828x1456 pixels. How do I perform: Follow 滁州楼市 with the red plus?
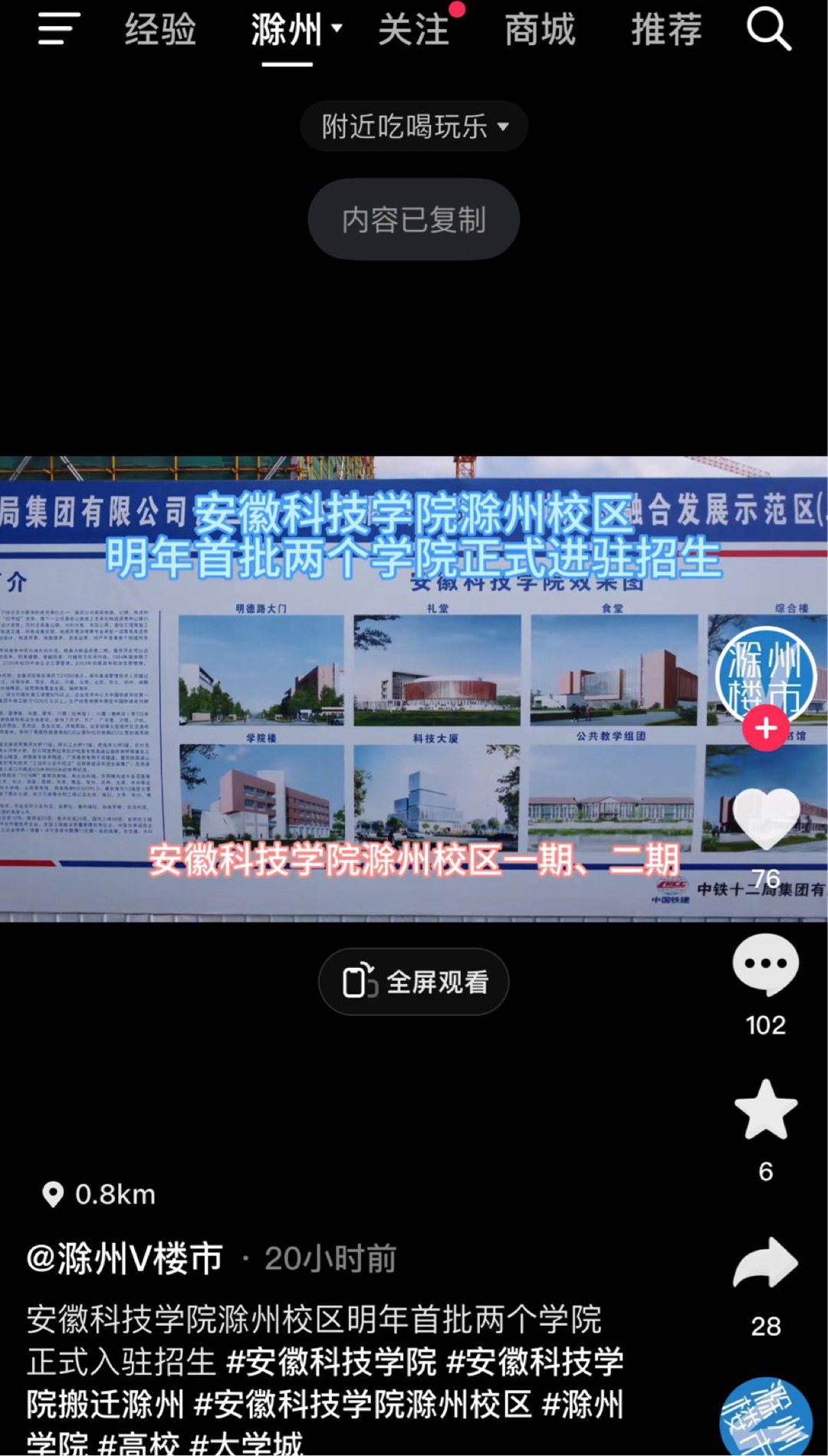click(x=766, y=728)
